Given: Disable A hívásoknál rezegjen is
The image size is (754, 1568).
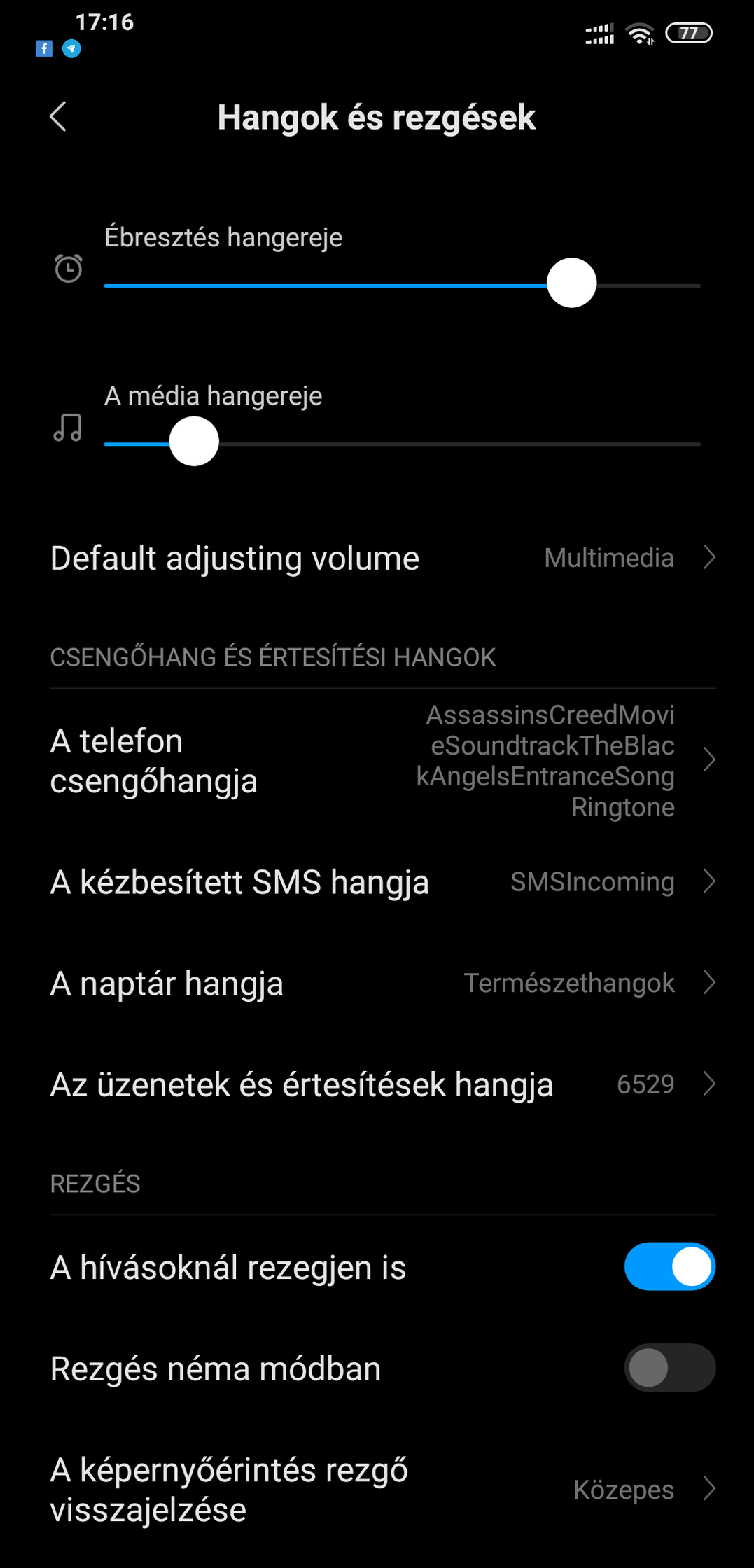Looking at the screenshot, I should [x=669, y=1266].
